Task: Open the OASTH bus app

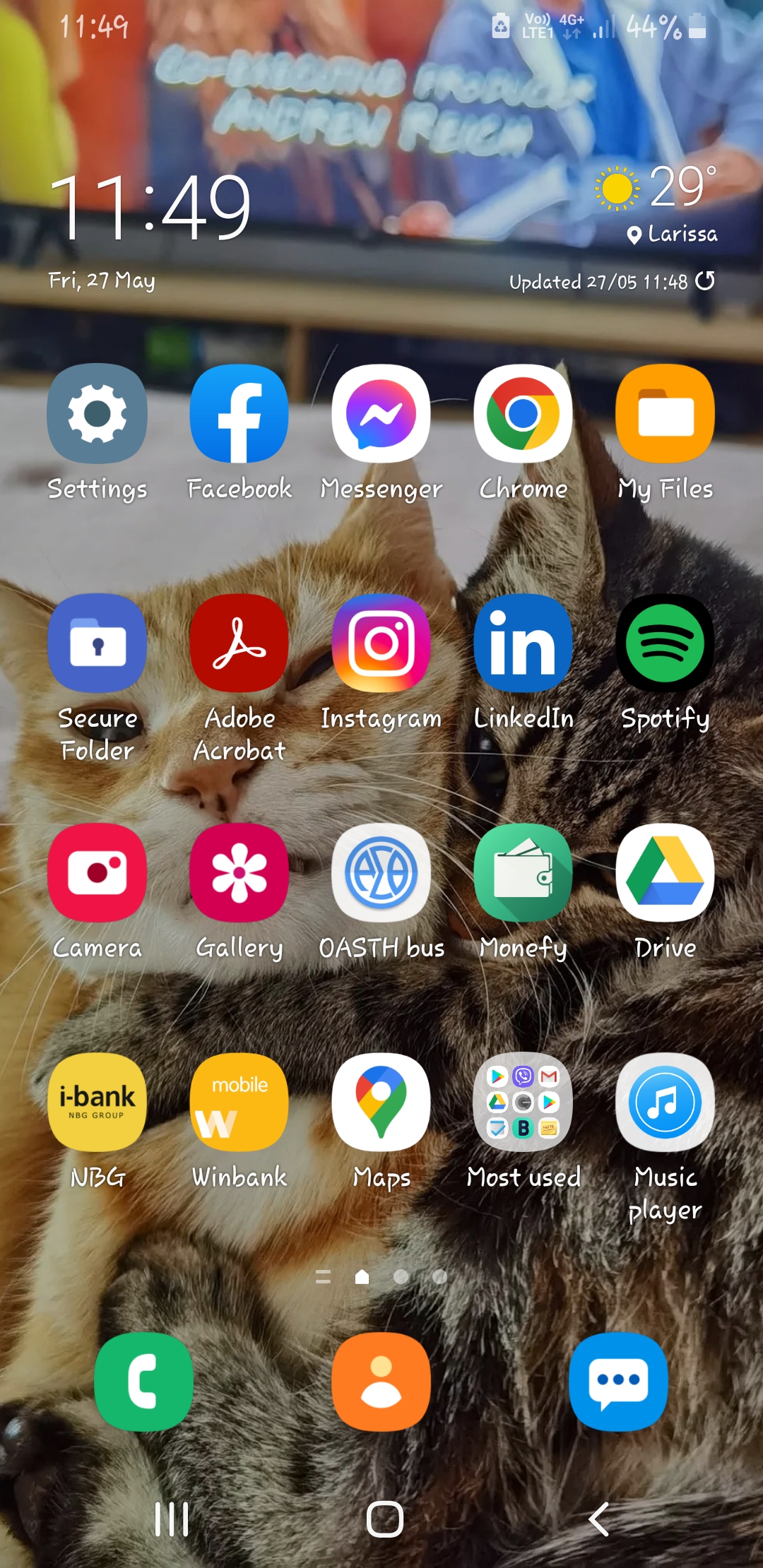Action: (x=381, y=873)
